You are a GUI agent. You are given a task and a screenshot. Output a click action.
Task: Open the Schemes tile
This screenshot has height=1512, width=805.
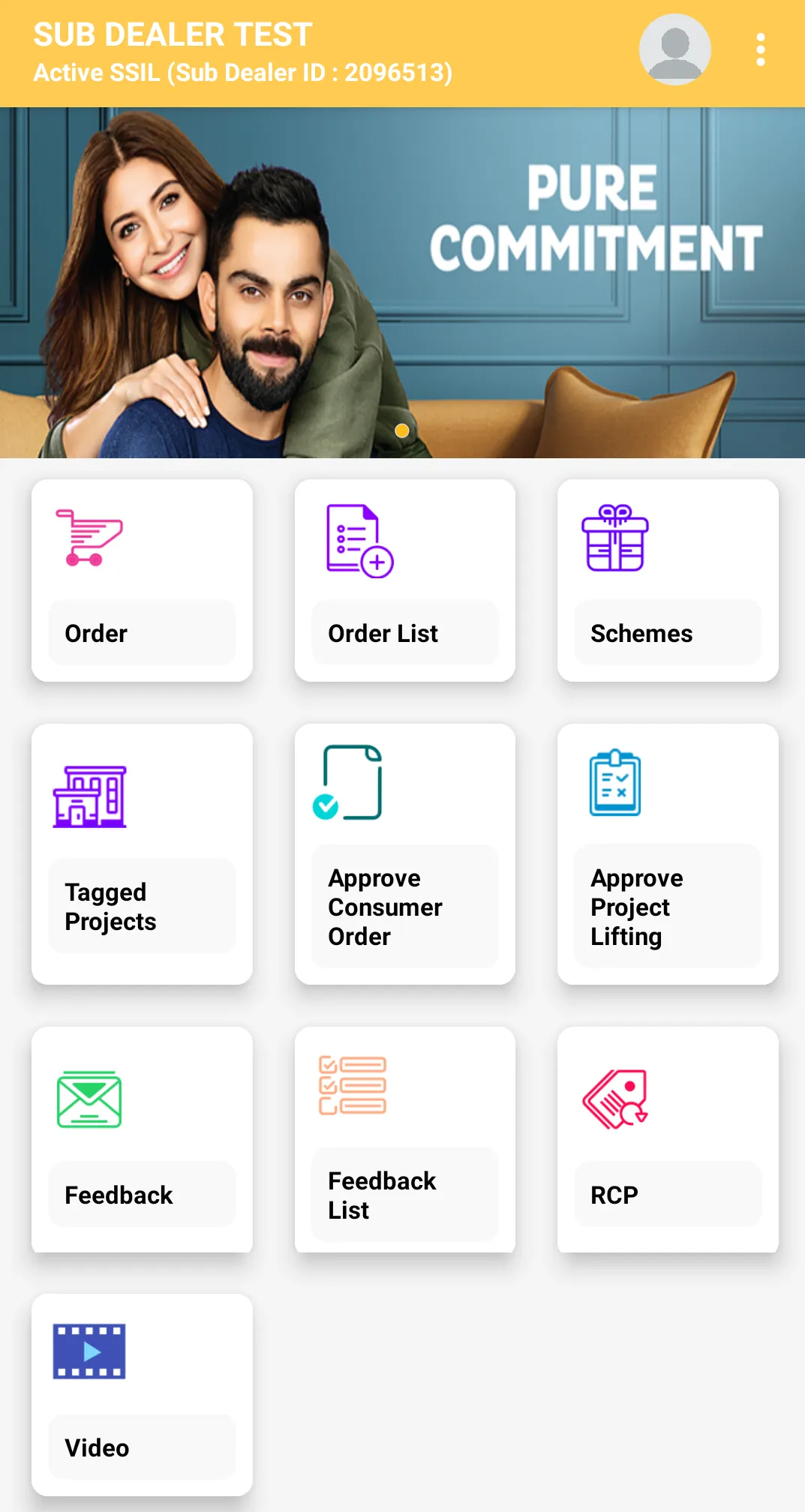coord(667,580)
